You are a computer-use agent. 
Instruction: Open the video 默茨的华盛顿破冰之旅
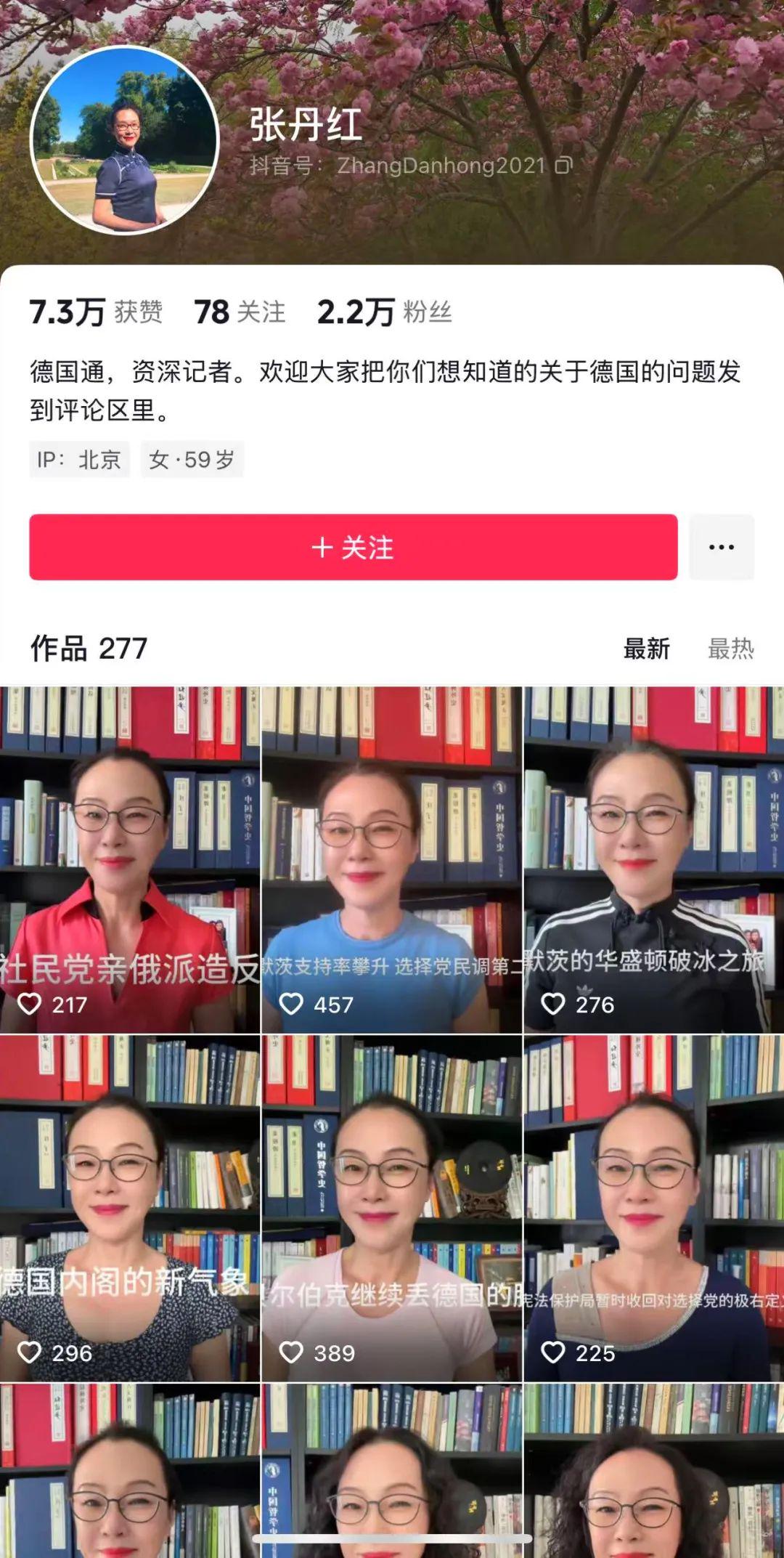[653, 860]
